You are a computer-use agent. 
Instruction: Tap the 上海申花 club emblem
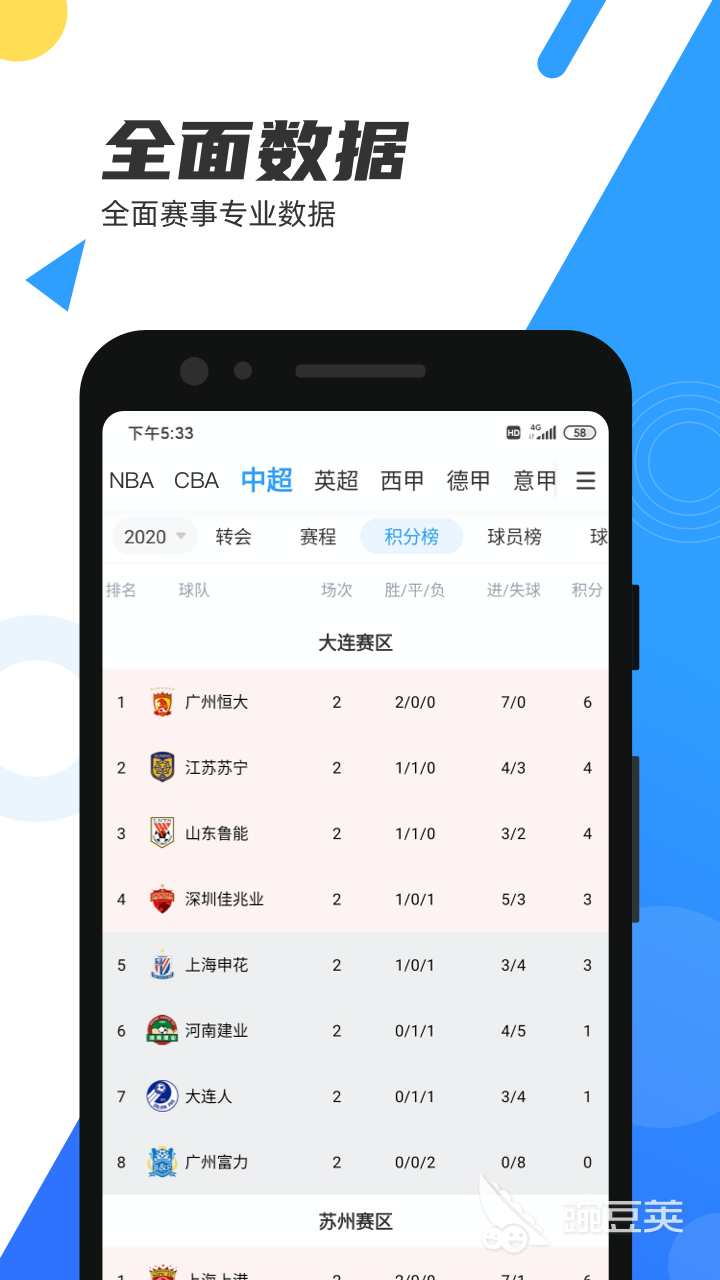[x=160, y=965]
